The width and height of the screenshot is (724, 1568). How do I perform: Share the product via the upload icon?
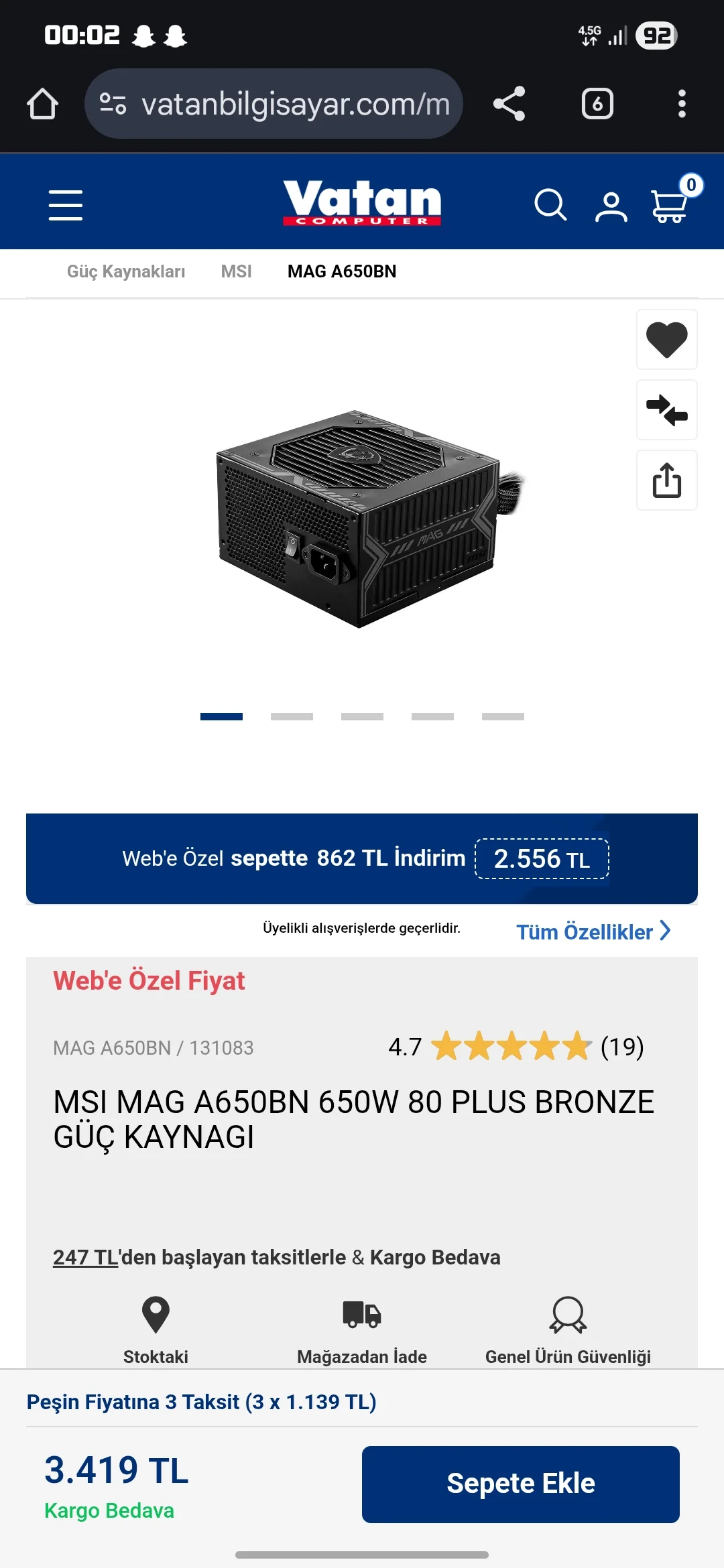666,480
